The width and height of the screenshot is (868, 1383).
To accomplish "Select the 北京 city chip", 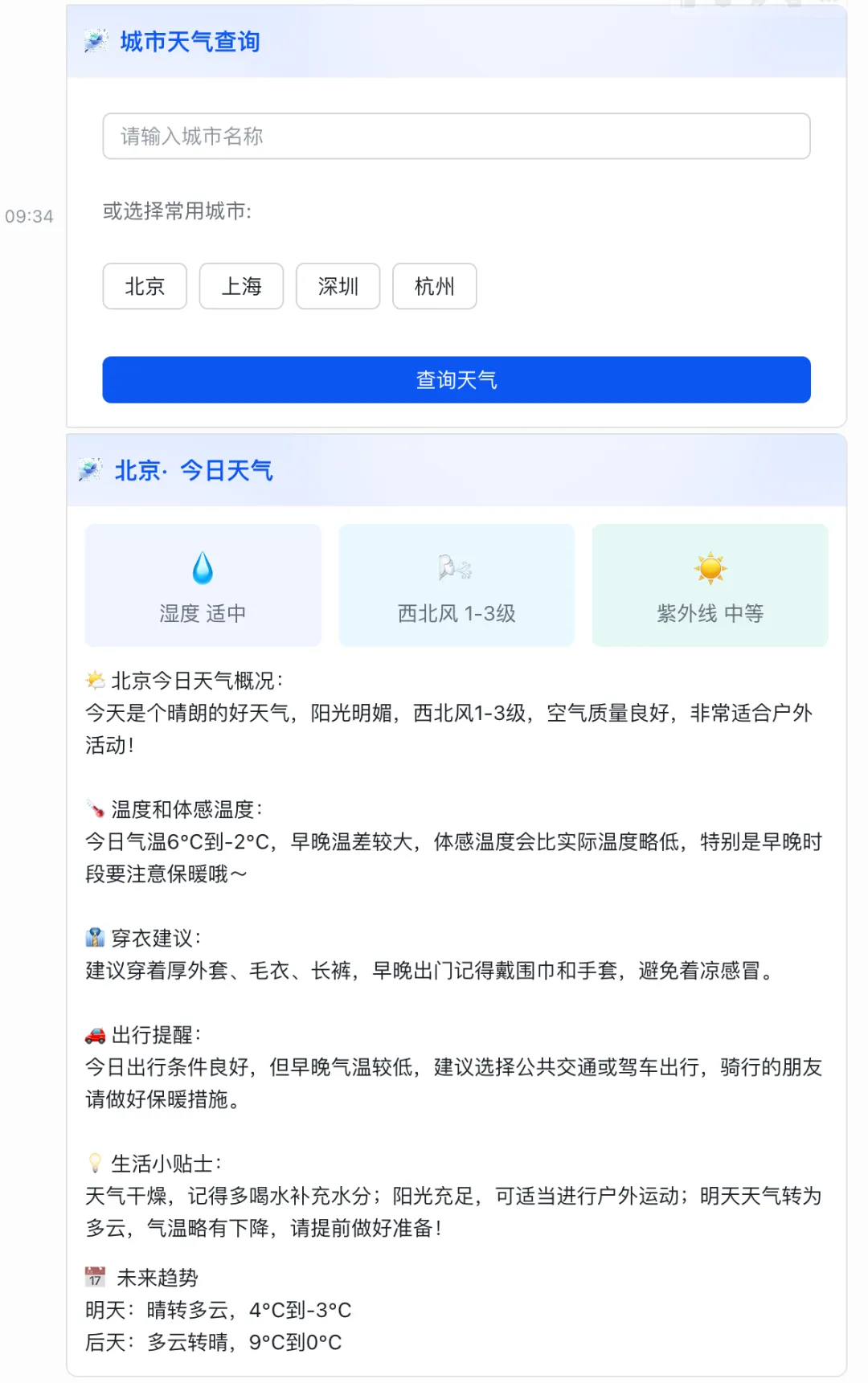I will pos(145,286).
